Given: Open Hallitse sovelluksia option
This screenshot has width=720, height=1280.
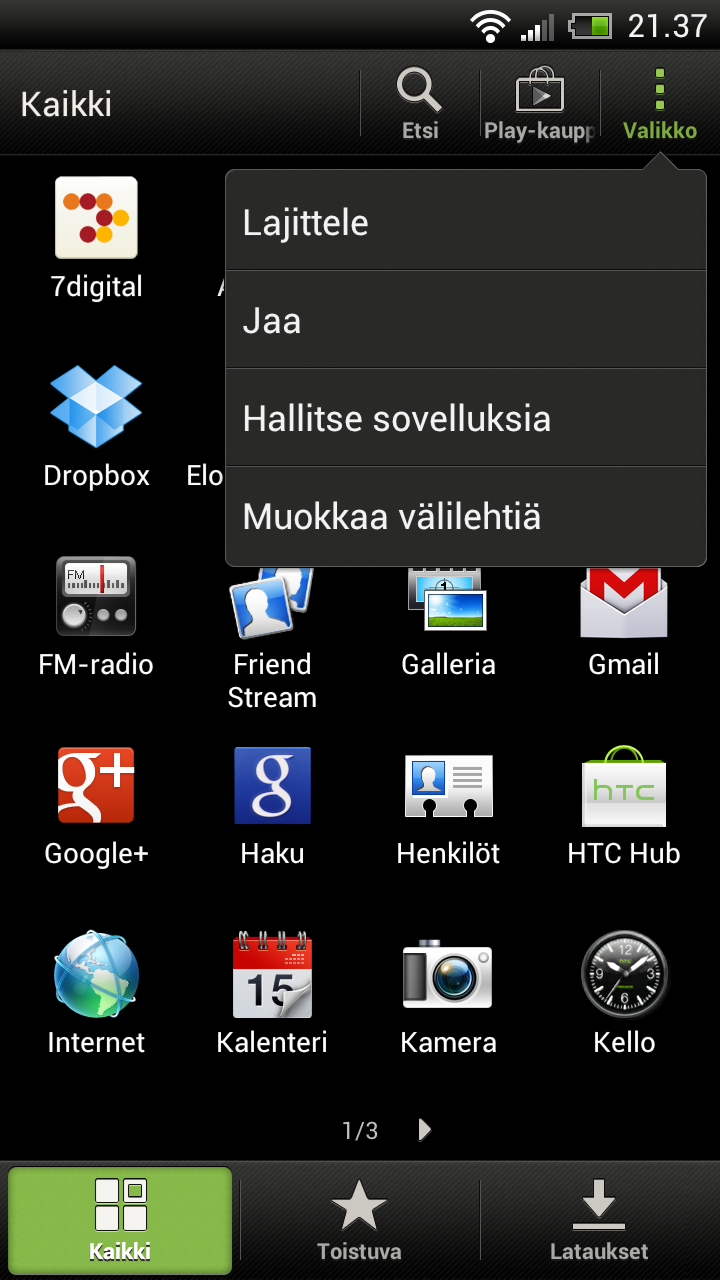Looking at the screenshot, I should pyautogui.click(x=465, y=418).
